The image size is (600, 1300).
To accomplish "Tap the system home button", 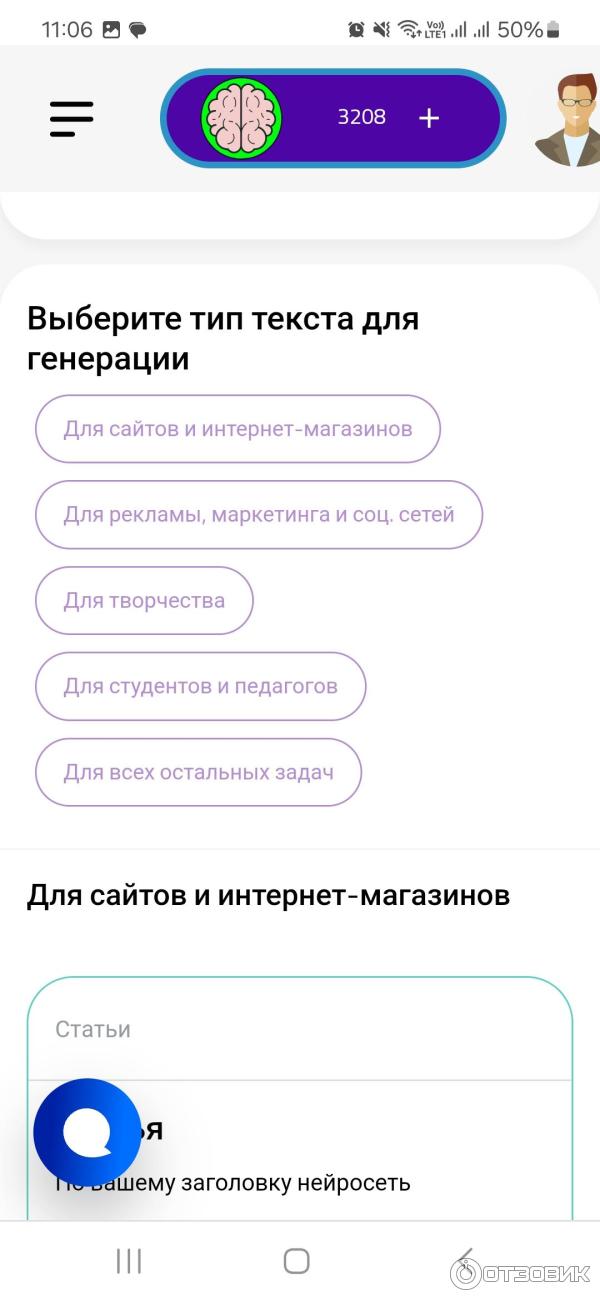I will pyautogui.click(x=296, y=1260).
